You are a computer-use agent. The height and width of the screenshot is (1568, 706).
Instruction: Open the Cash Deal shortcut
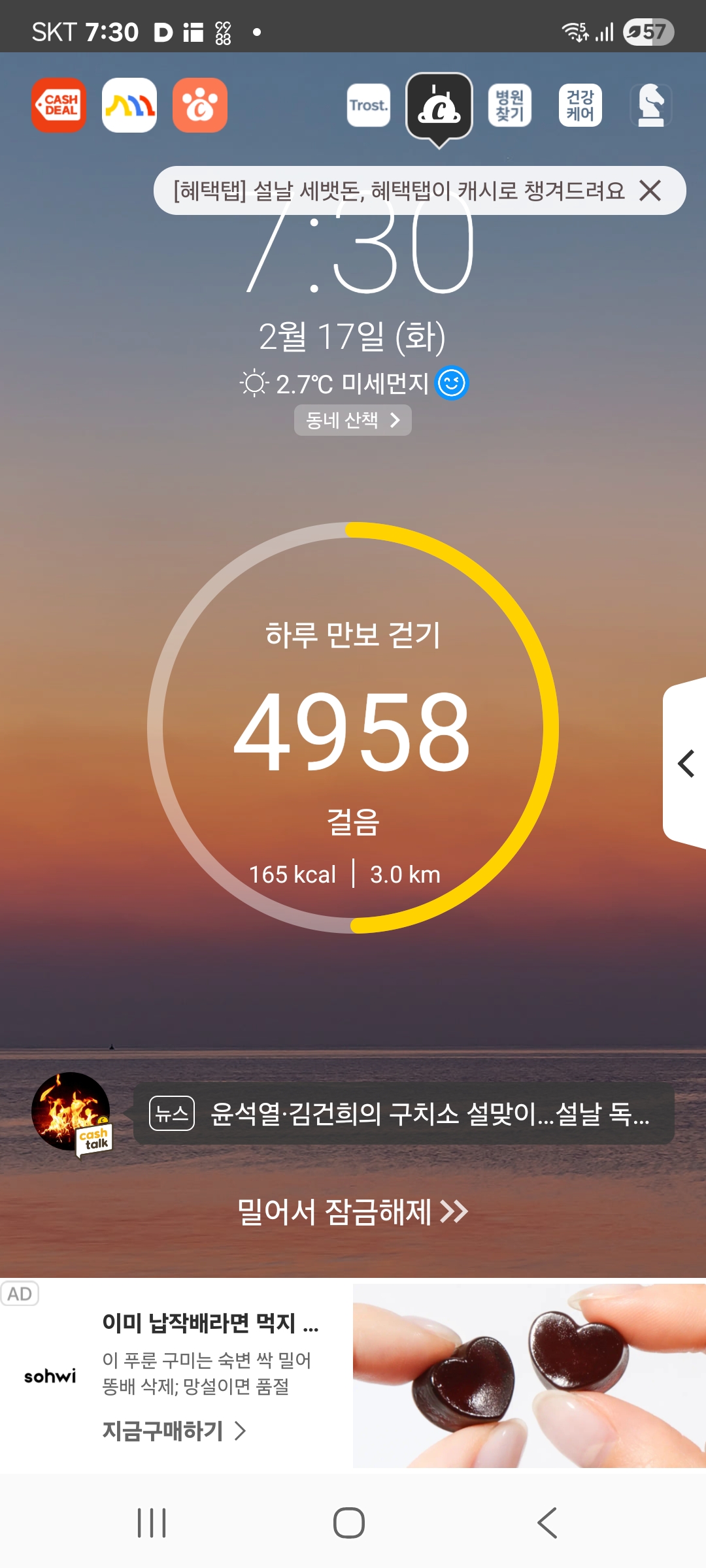(59, 105)
